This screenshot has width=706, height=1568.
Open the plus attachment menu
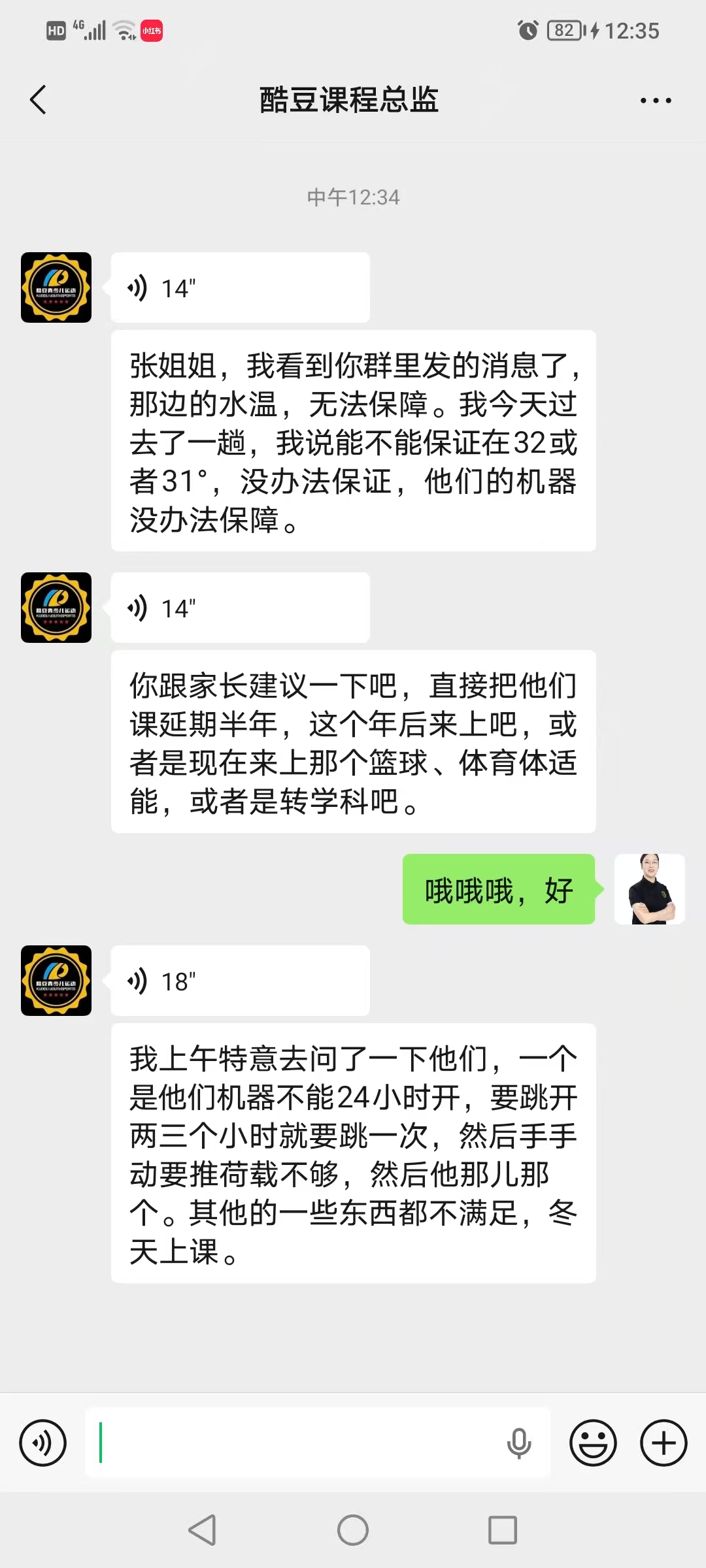pyautogui.click(x=664, y=1443)
